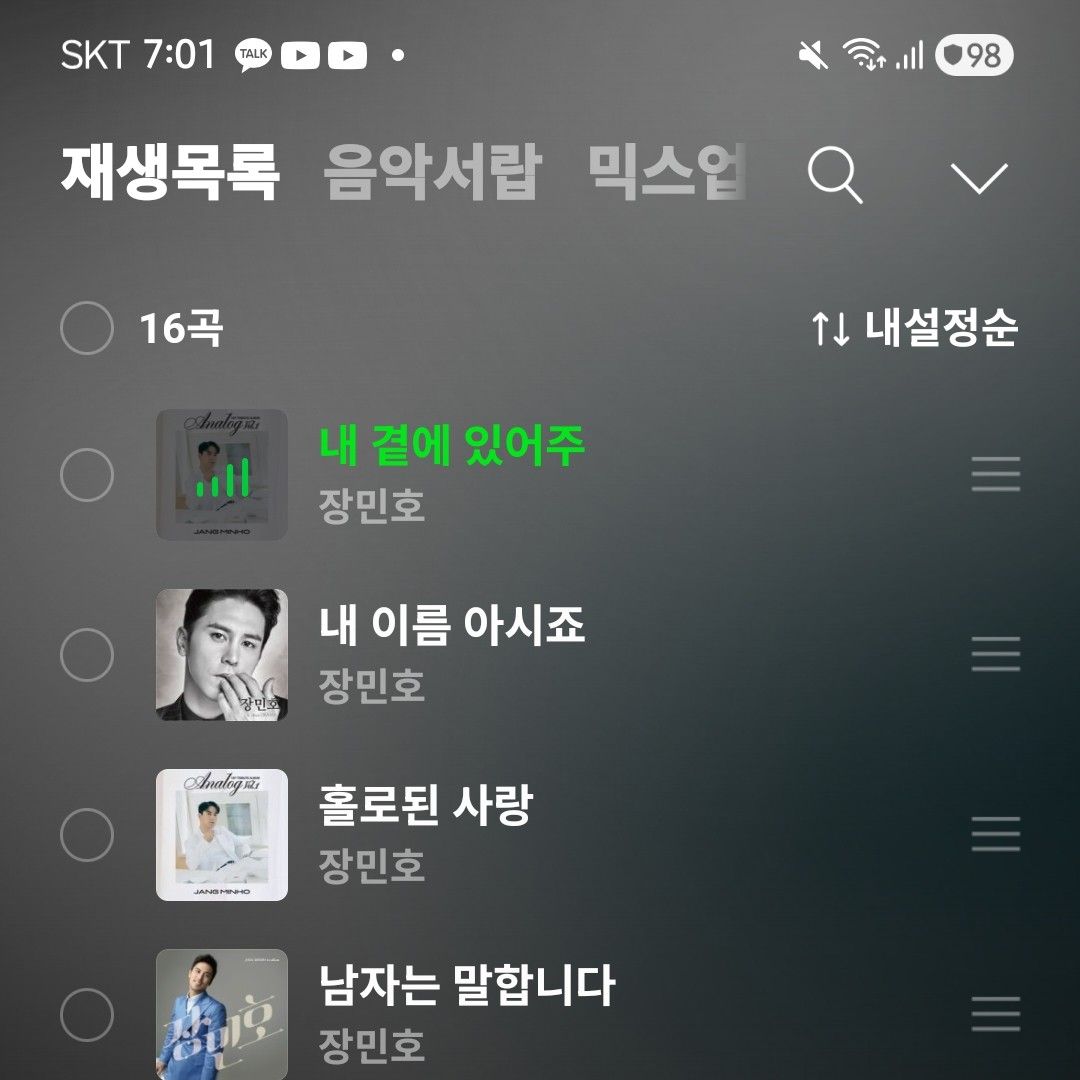
Task: Play the song 홀로된 사랑
Action: 426,806
